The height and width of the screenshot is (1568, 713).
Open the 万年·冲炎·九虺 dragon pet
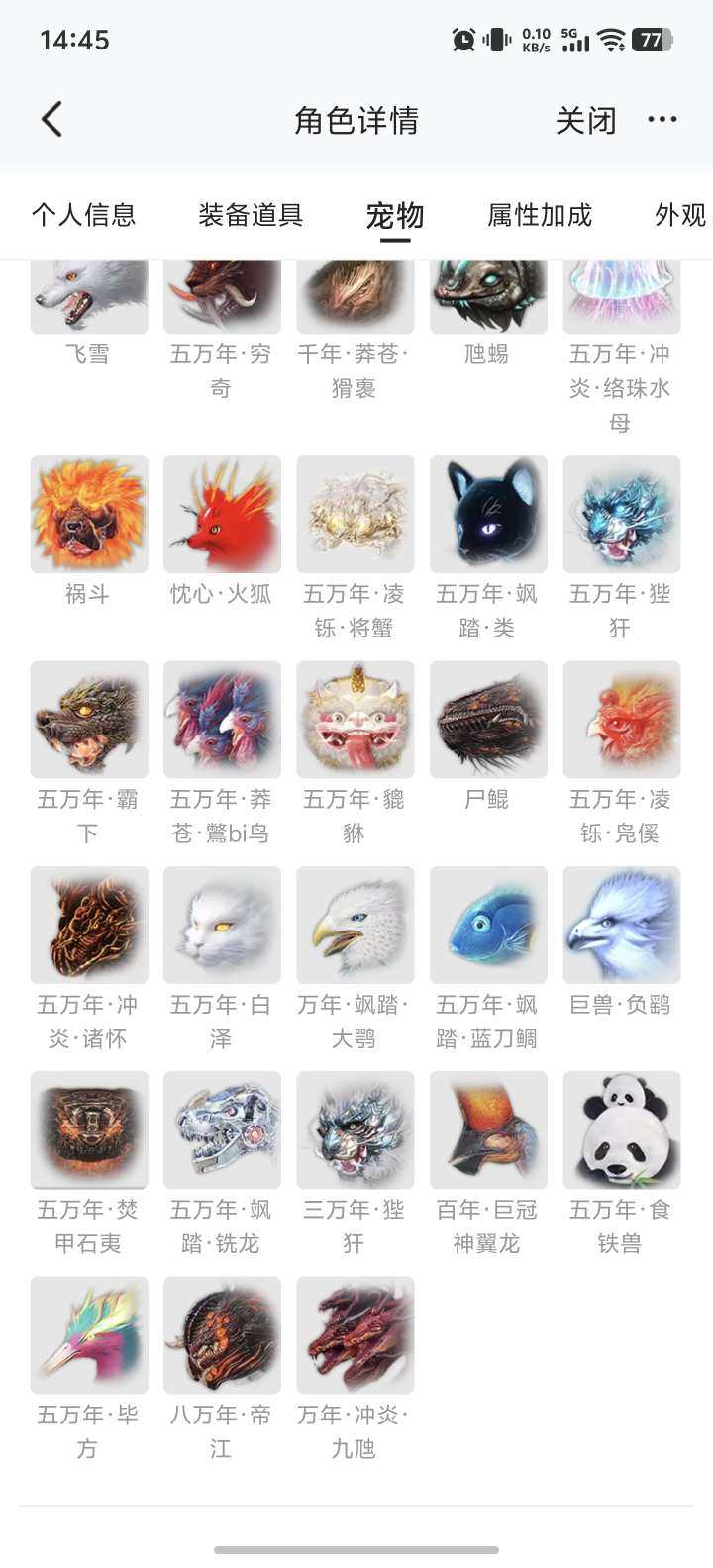coord(356,1334)
